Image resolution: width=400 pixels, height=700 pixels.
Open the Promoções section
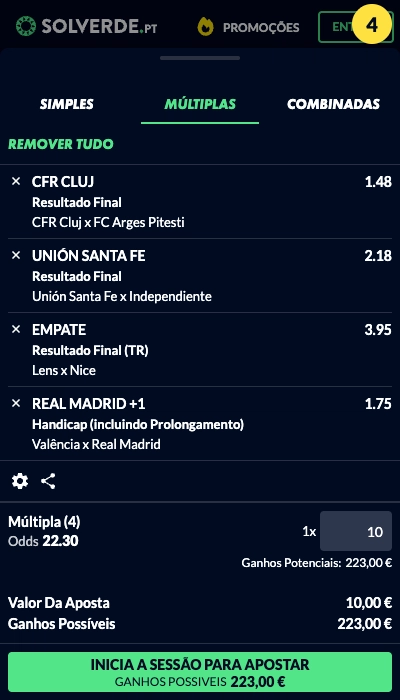248,27
